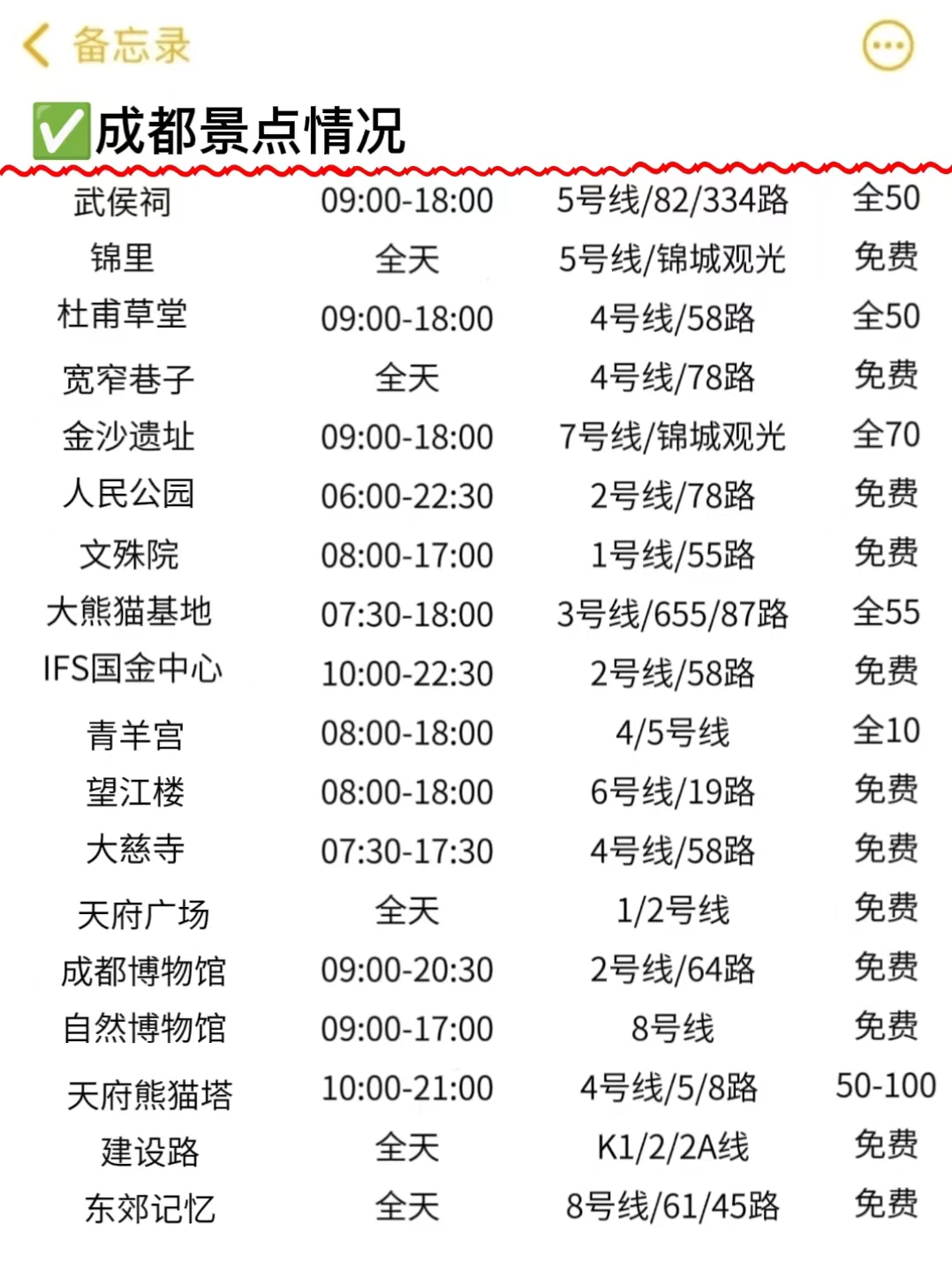
Task: Select the 成都博物馆 row
Action: click(x=143, y=971)
